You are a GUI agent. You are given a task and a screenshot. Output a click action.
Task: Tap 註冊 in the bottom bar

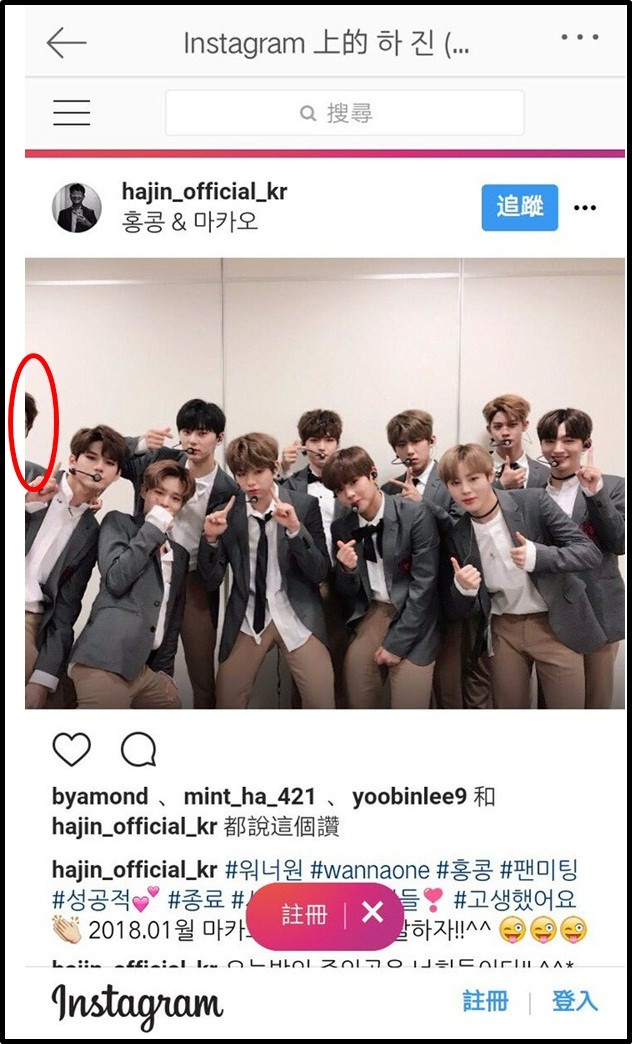(485, 1000)
